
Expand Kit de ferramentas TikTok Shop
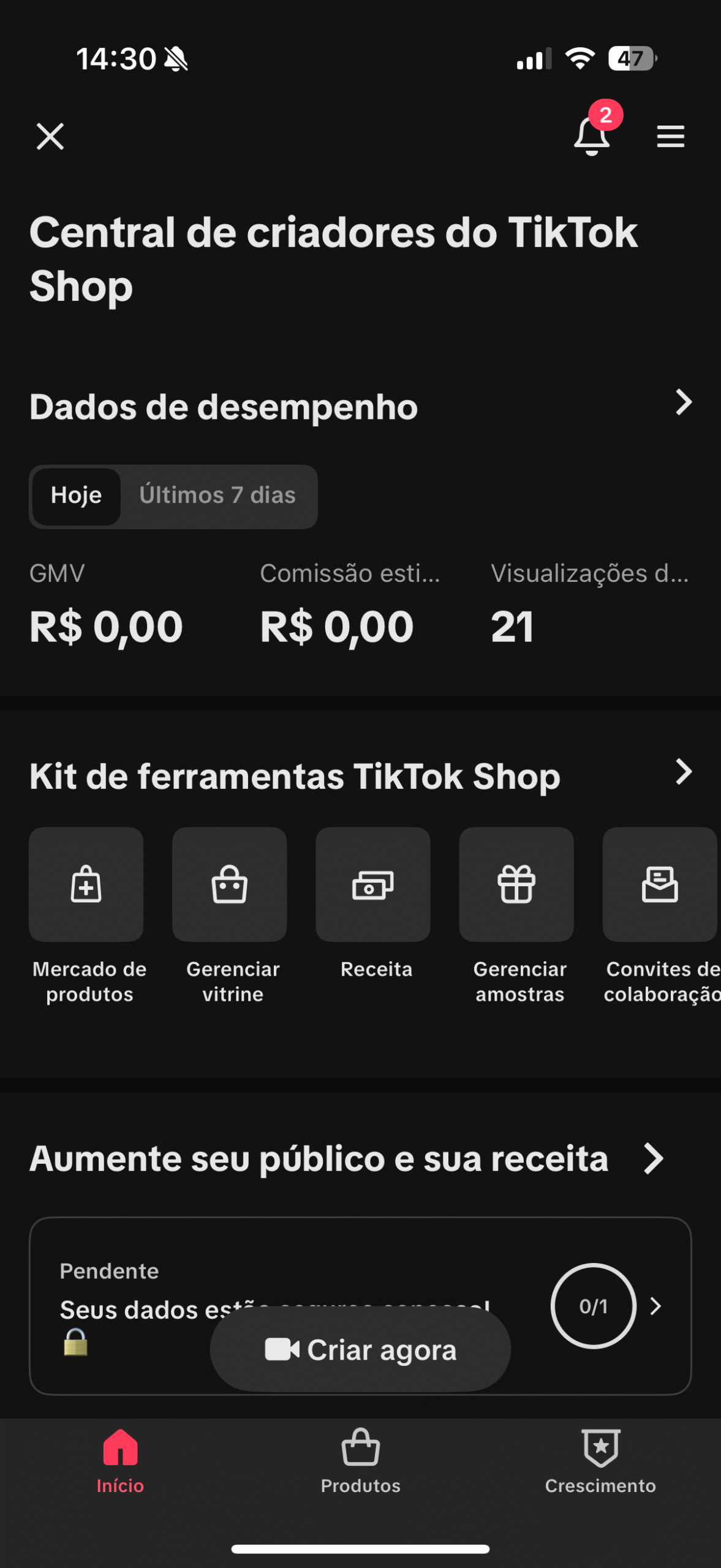pyautogui.click(x=683, y=772)
